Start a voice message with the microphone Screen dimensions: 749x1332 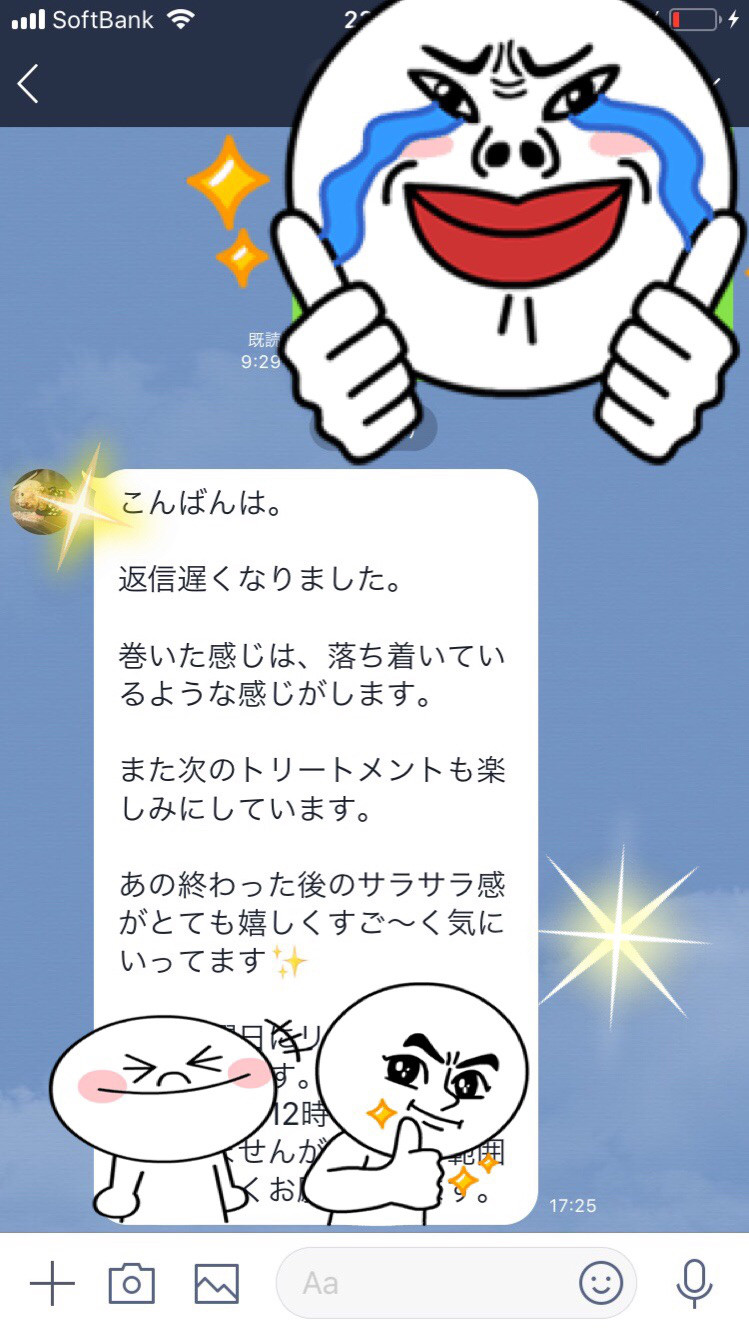coord(693,1283)
